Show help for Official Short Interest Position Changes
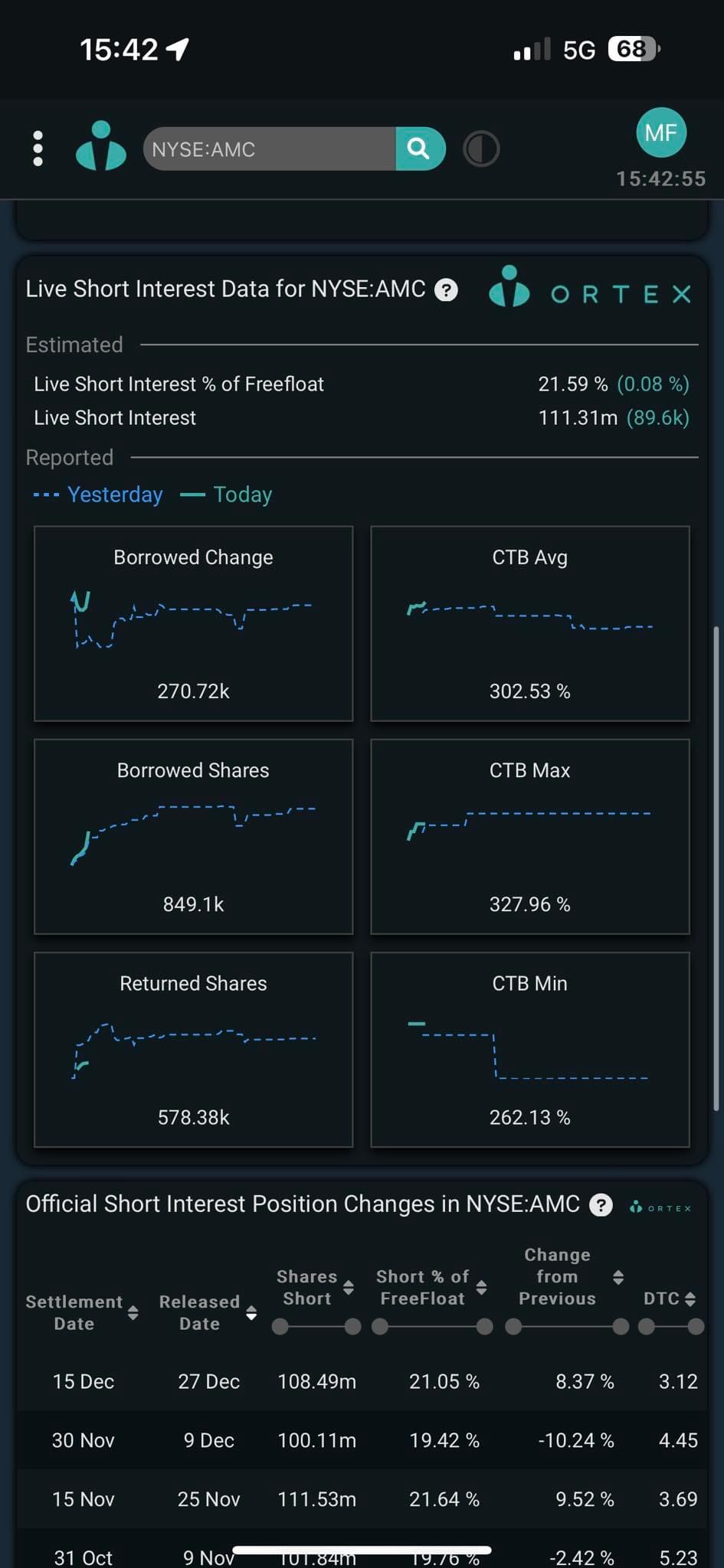724x1568 pixels. pyautogui.click(x=601, y=1205)
